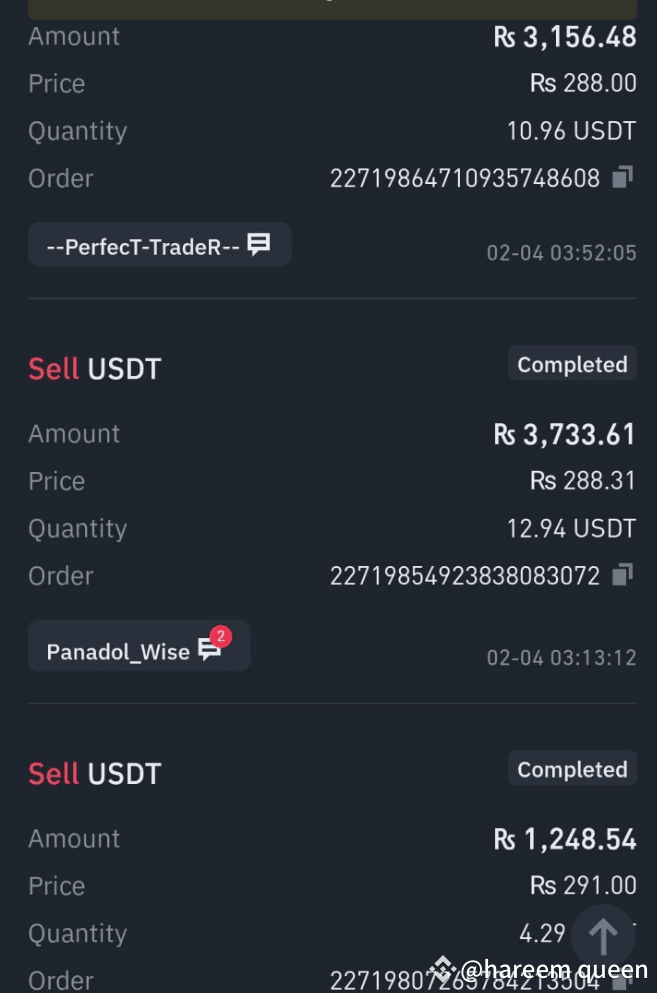This screenshot has height=993, width=657.
Task: Open chat with --PerfecT-TradeR--
Action: point(160,245)
